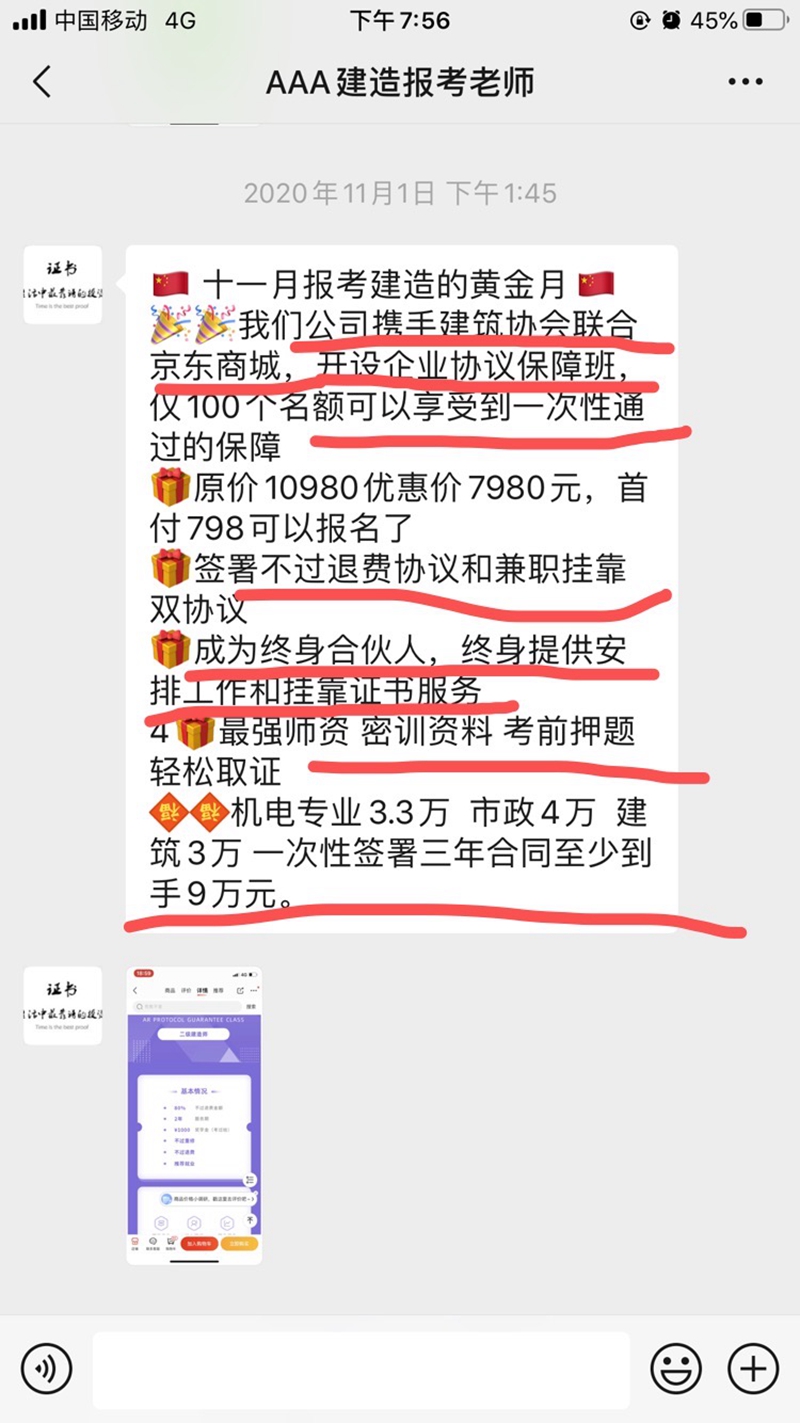Open the plus attachment menu
This screenshot has width=800, height=1423.
(752, 1367)
